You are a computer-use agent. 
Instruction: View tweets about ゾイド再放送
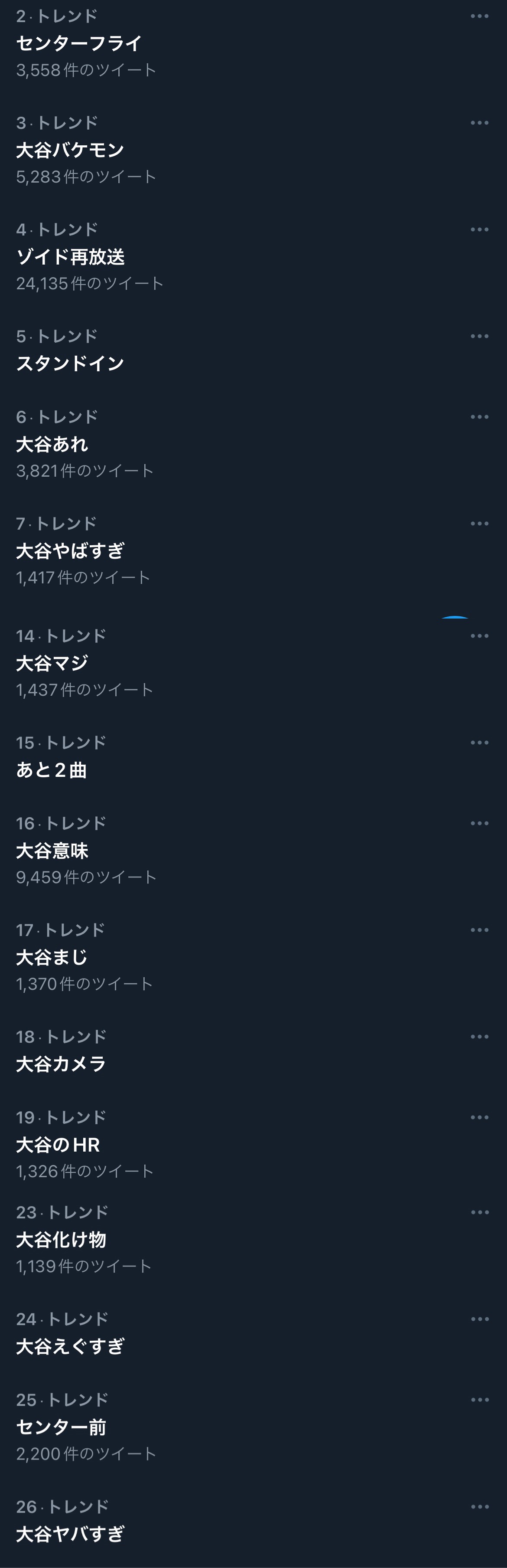tap(71, 256)
